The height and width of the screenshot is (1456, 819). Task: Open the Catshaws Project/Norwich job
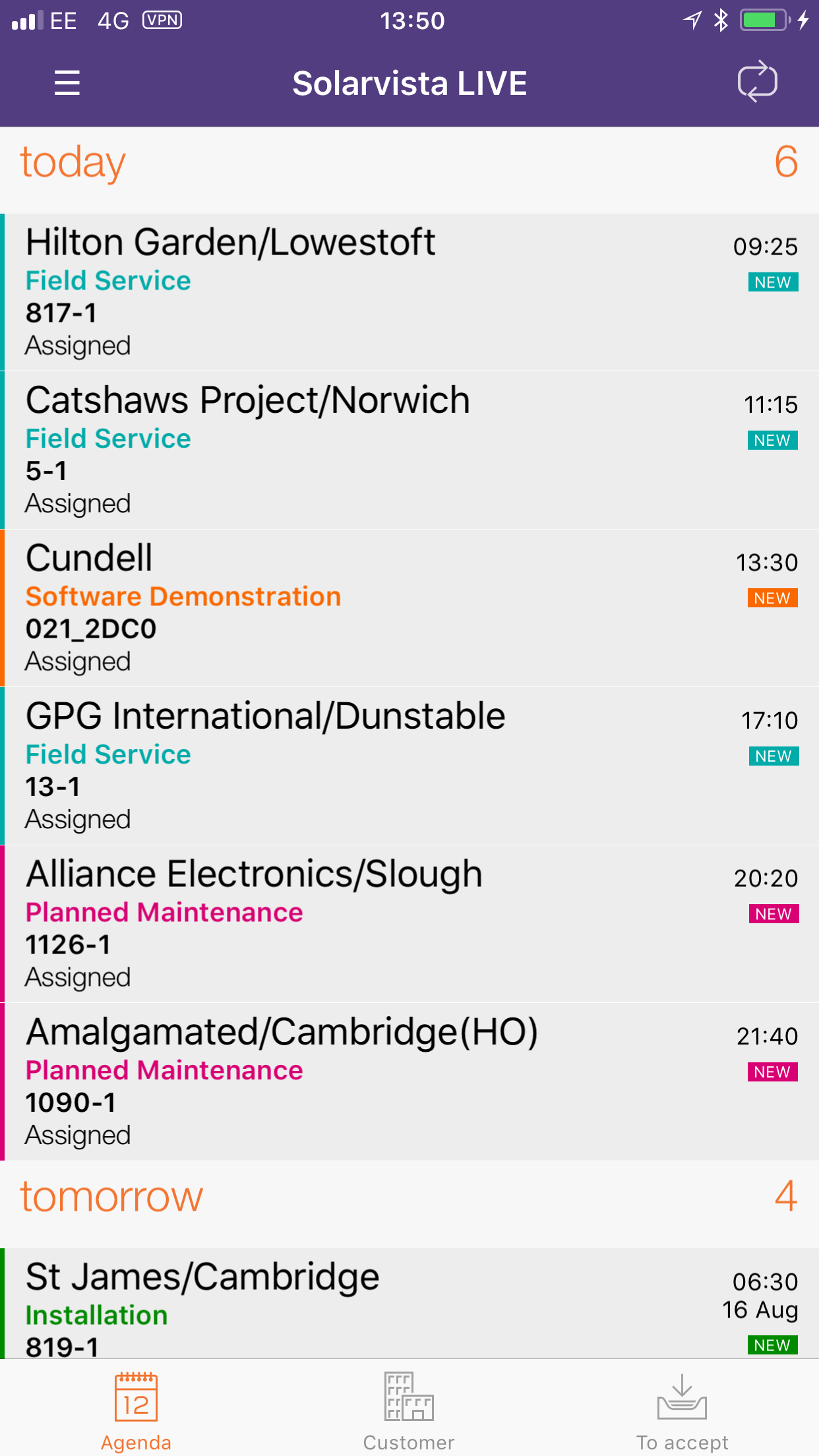409,450
